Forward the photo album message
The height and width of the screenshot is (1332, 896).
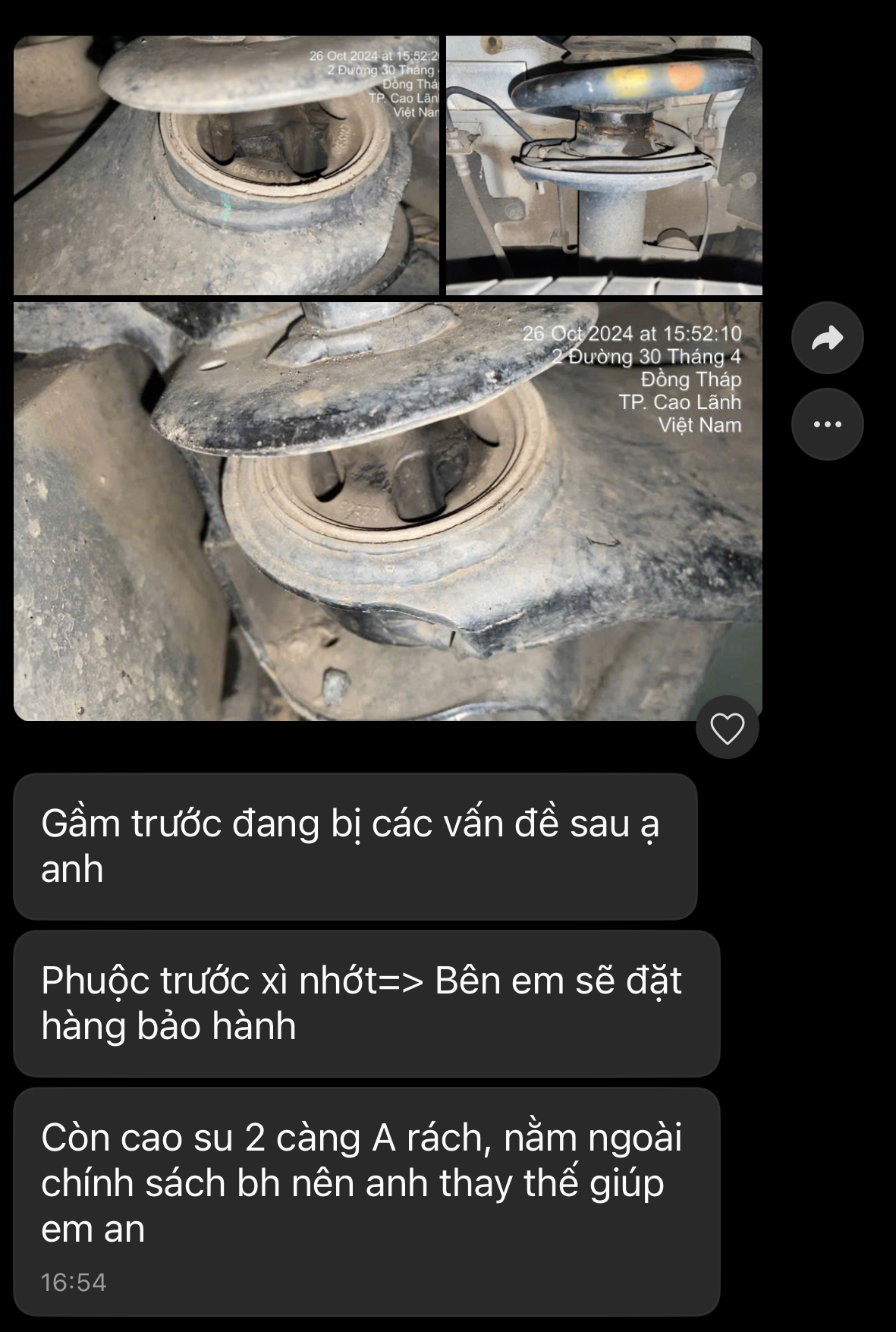(827, 338)
